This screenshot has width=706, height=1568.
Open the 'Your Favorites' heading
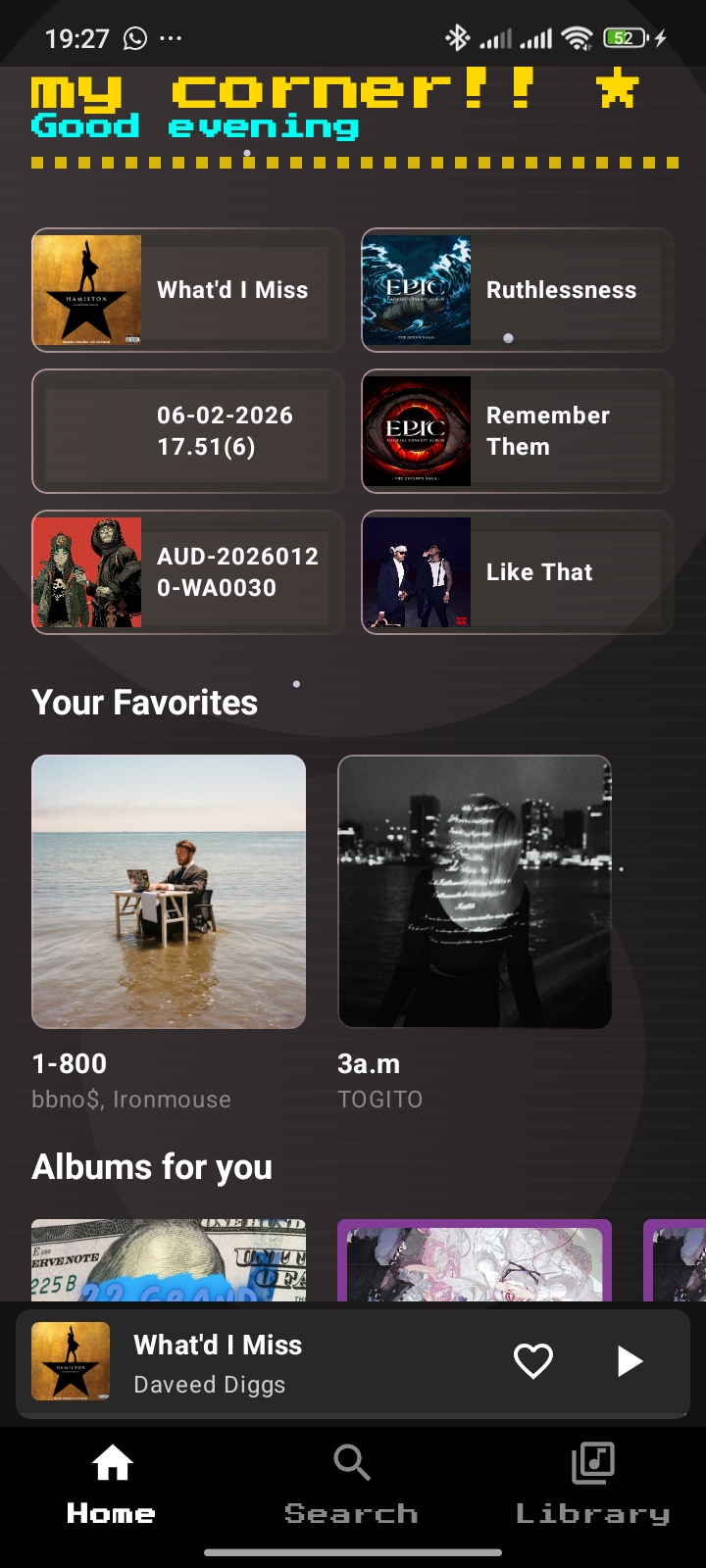pos(144,702)
